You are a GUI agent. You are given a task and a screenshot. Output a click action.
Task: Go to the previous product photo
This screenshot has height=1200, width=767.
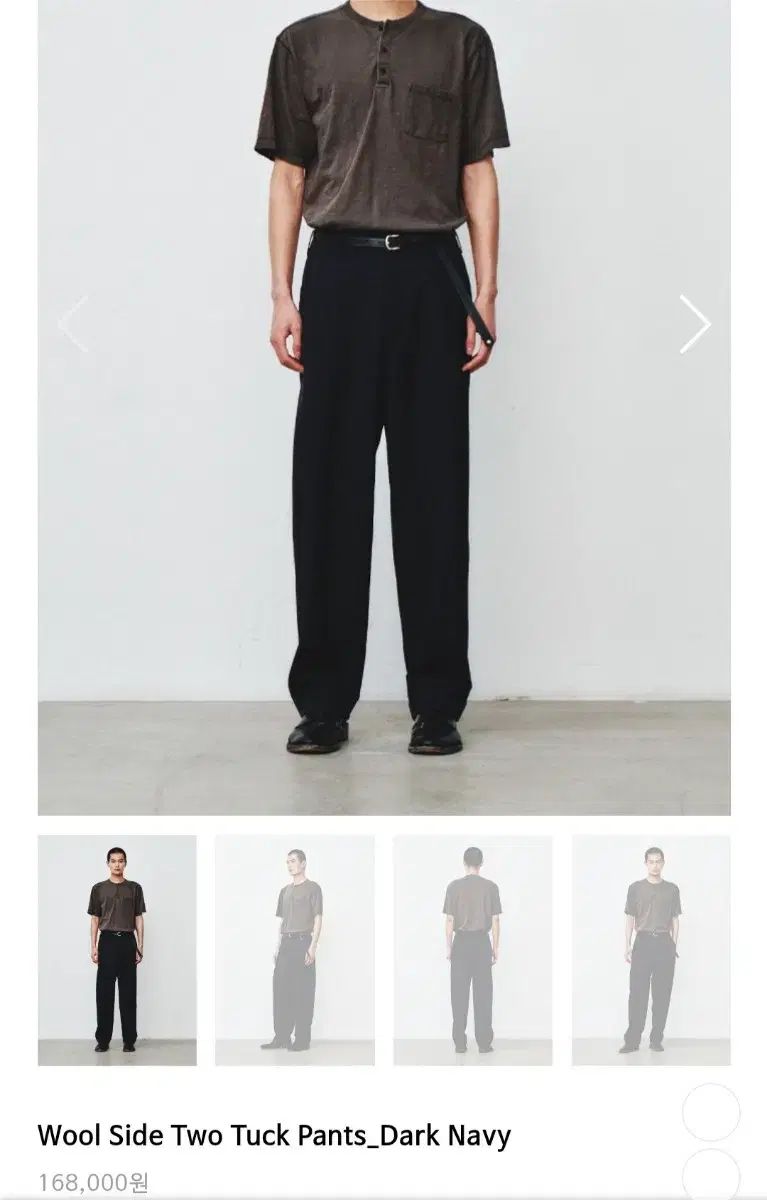click(x=73, y=324)
